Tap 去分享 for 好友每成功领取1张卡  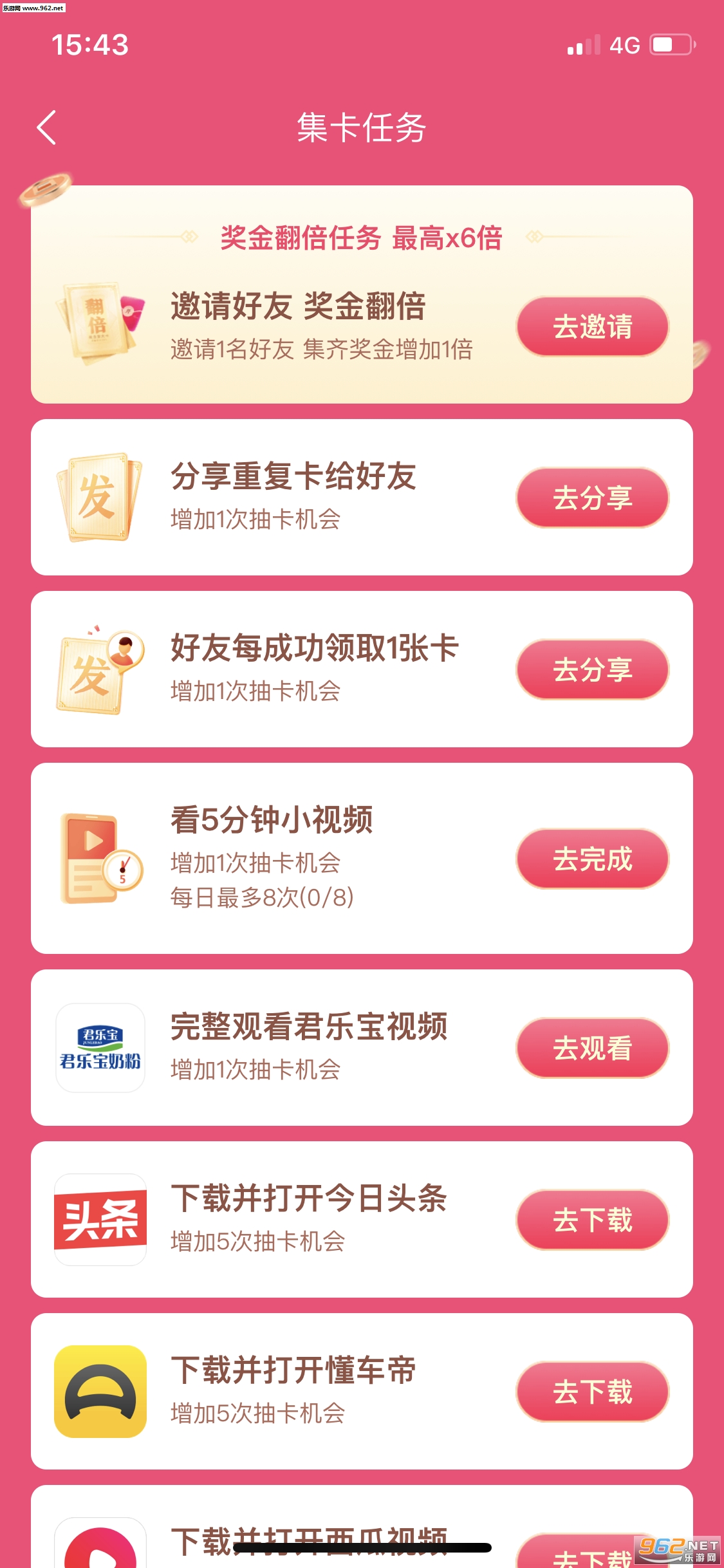point(592,669)
